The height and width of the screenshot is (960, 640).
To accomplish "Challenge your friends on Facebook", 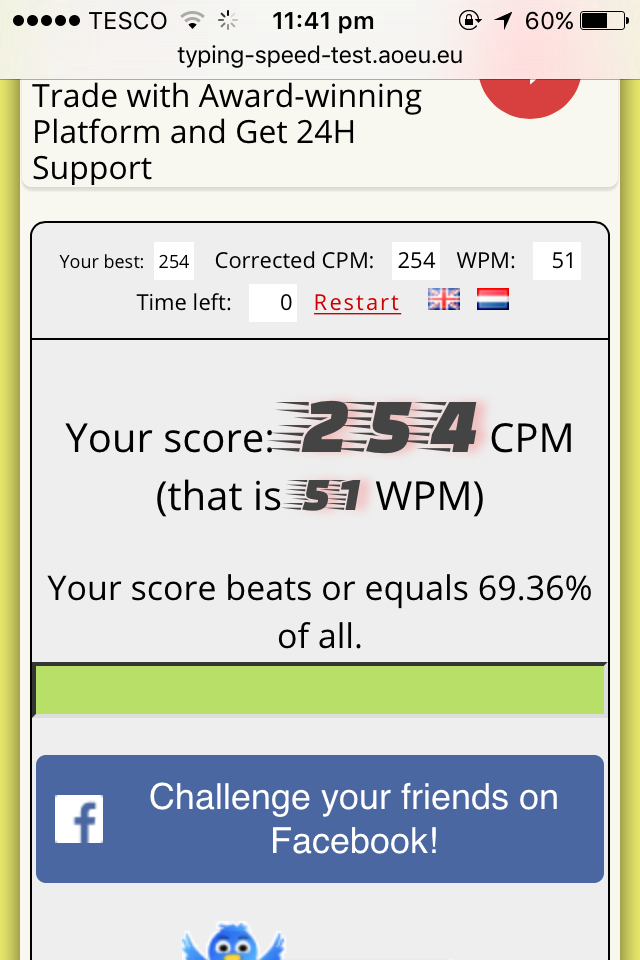I will coord(320,819).
